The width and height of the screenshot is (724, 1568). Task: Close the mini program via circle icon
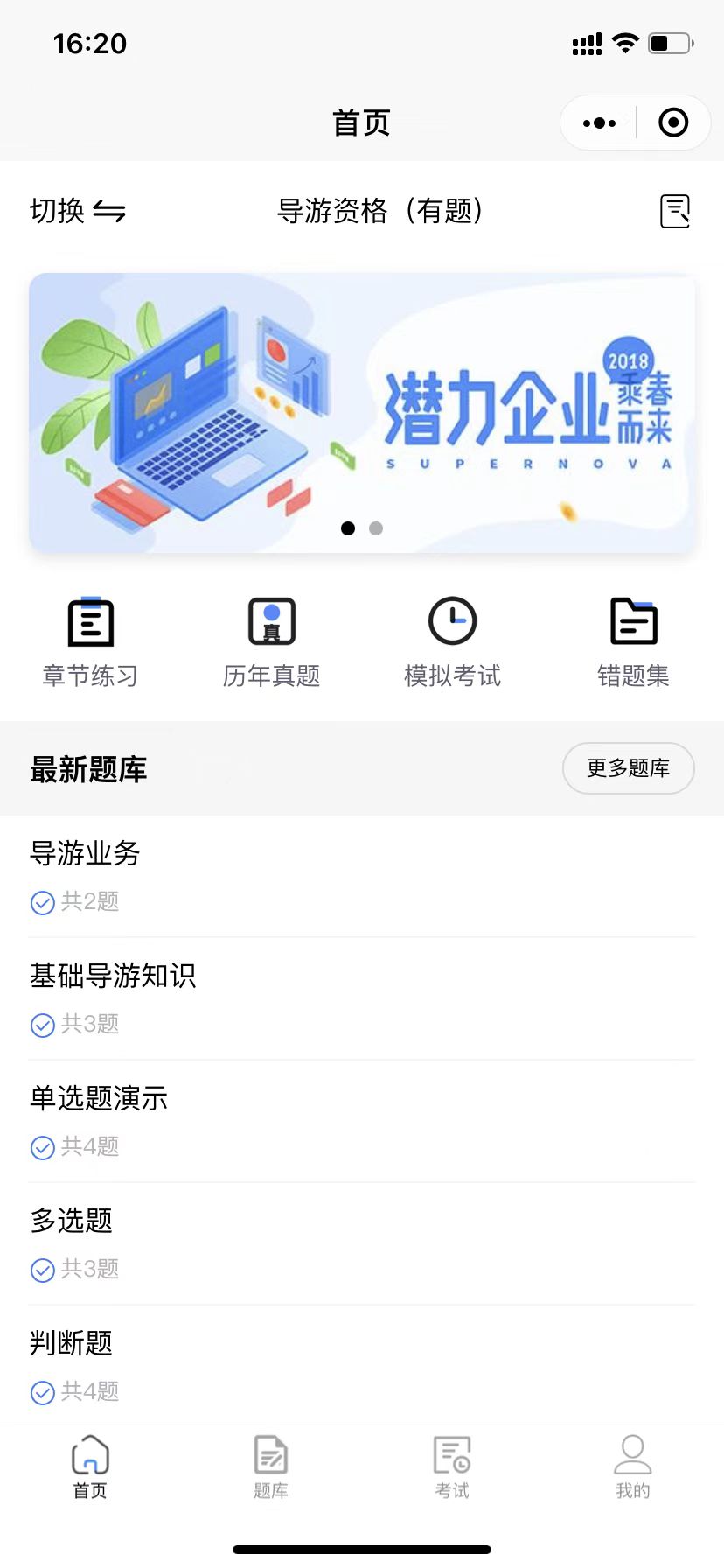pyautogui.click(x=673, y=123)
